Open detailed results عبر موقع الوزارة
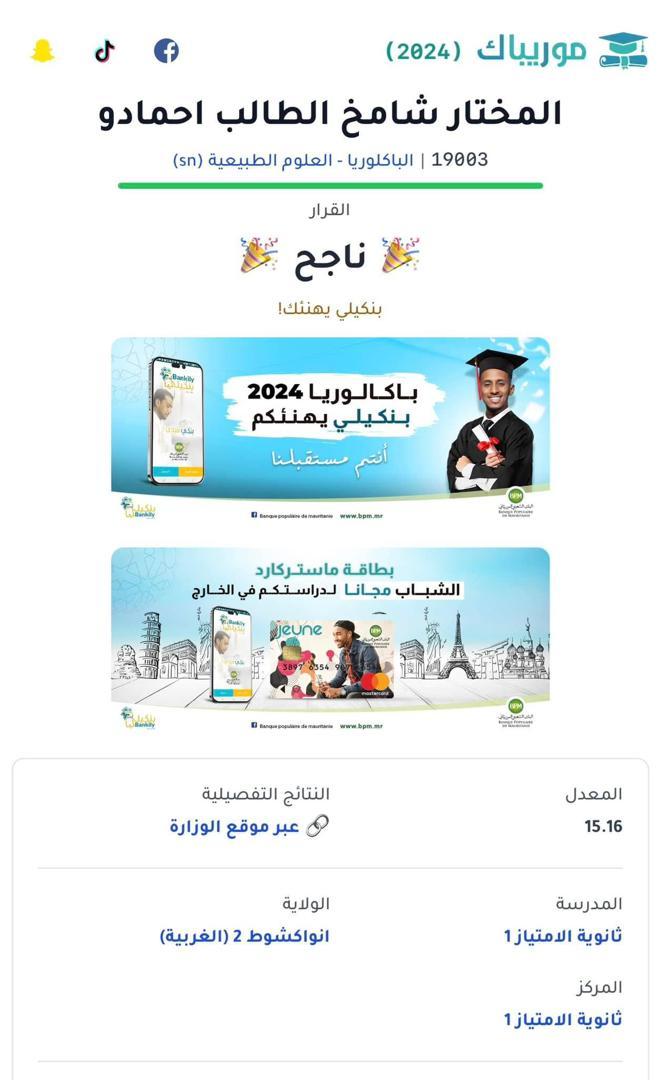 point(249,826)
